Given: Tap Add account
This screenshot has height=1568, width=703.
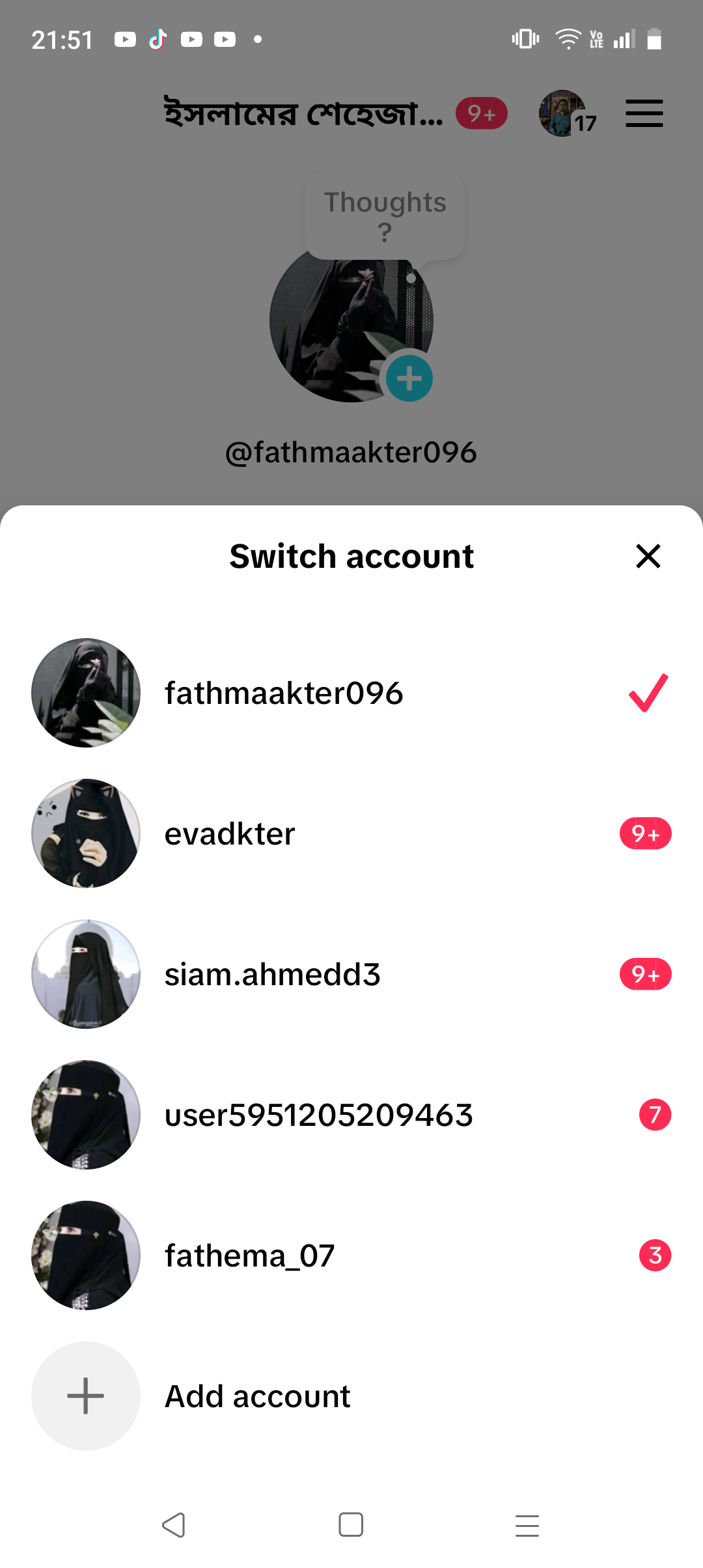Looking at the screenshot, I should pyautogui.click(x=351, y=1396).
